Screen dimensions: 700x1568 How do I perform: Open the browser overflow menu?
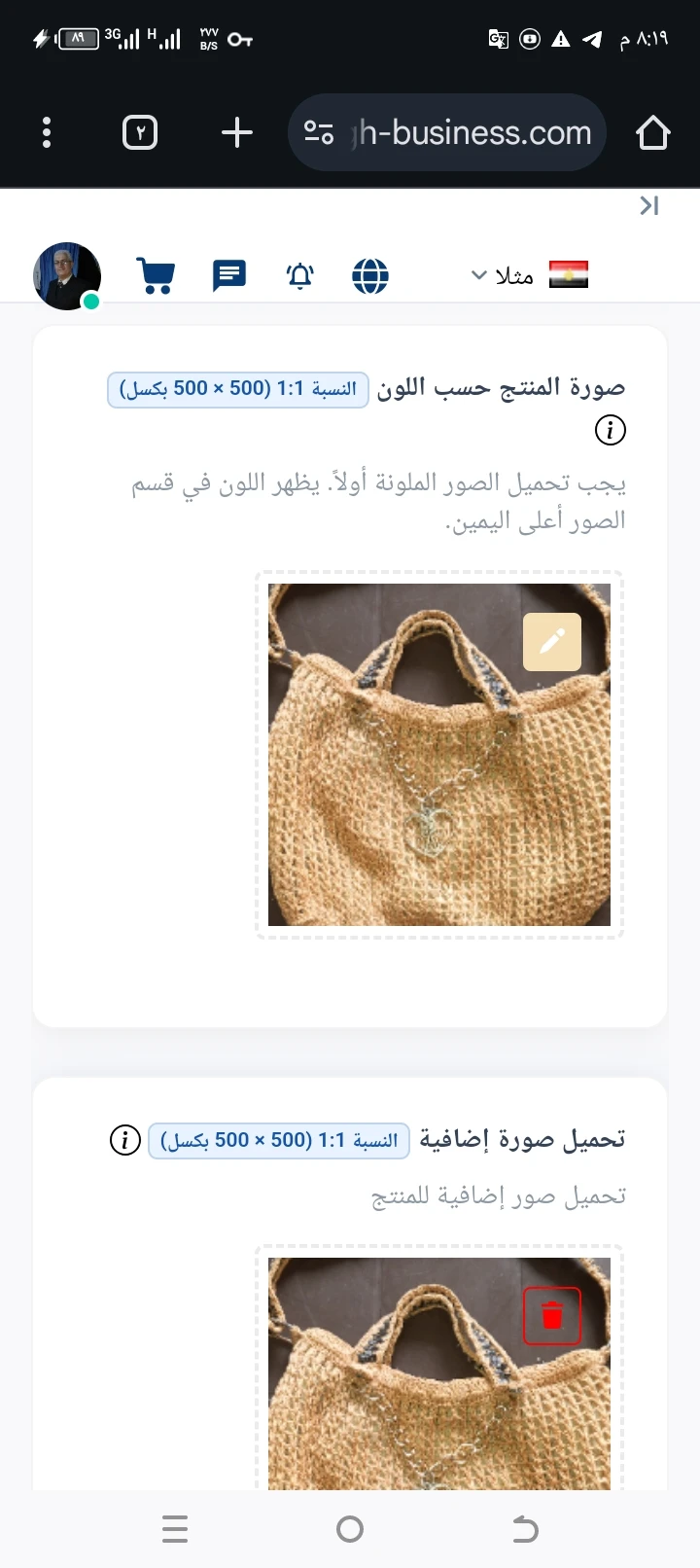[47, 132]
